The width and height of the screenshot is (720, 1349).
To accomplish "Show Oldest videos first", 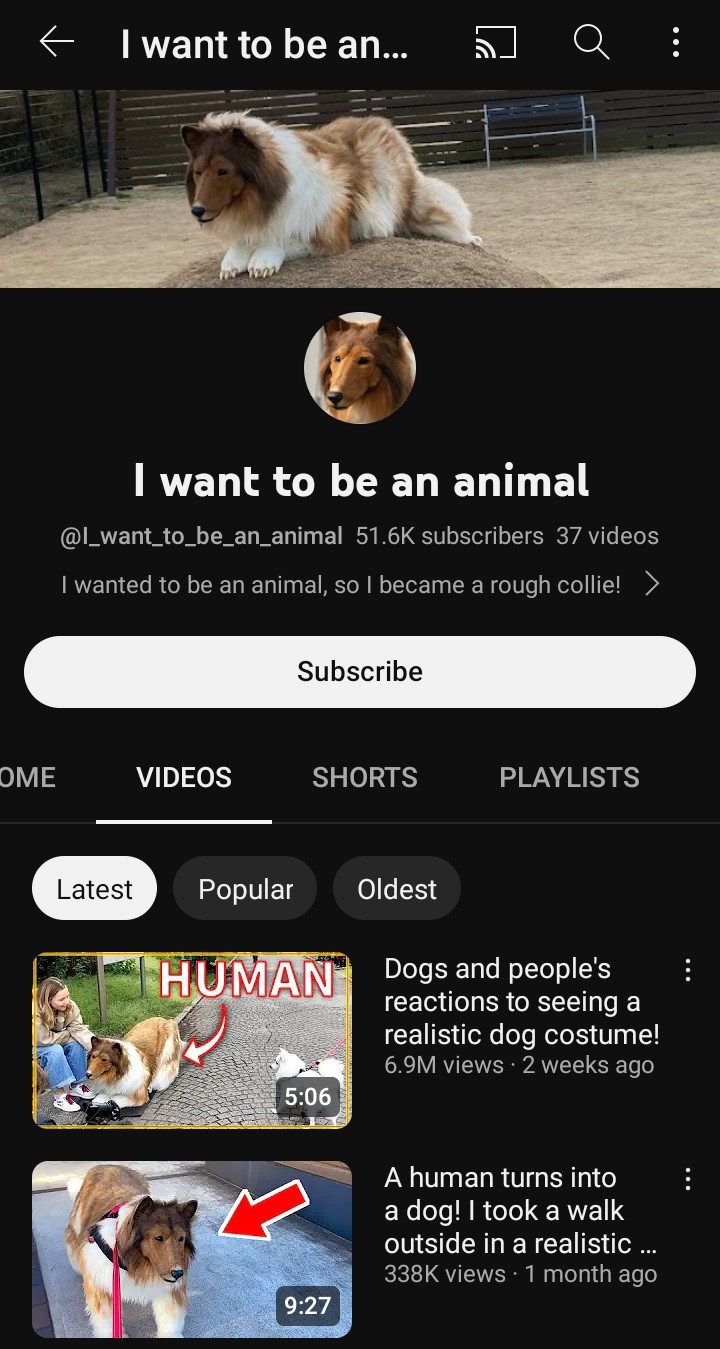I will [x=397, y=889].
